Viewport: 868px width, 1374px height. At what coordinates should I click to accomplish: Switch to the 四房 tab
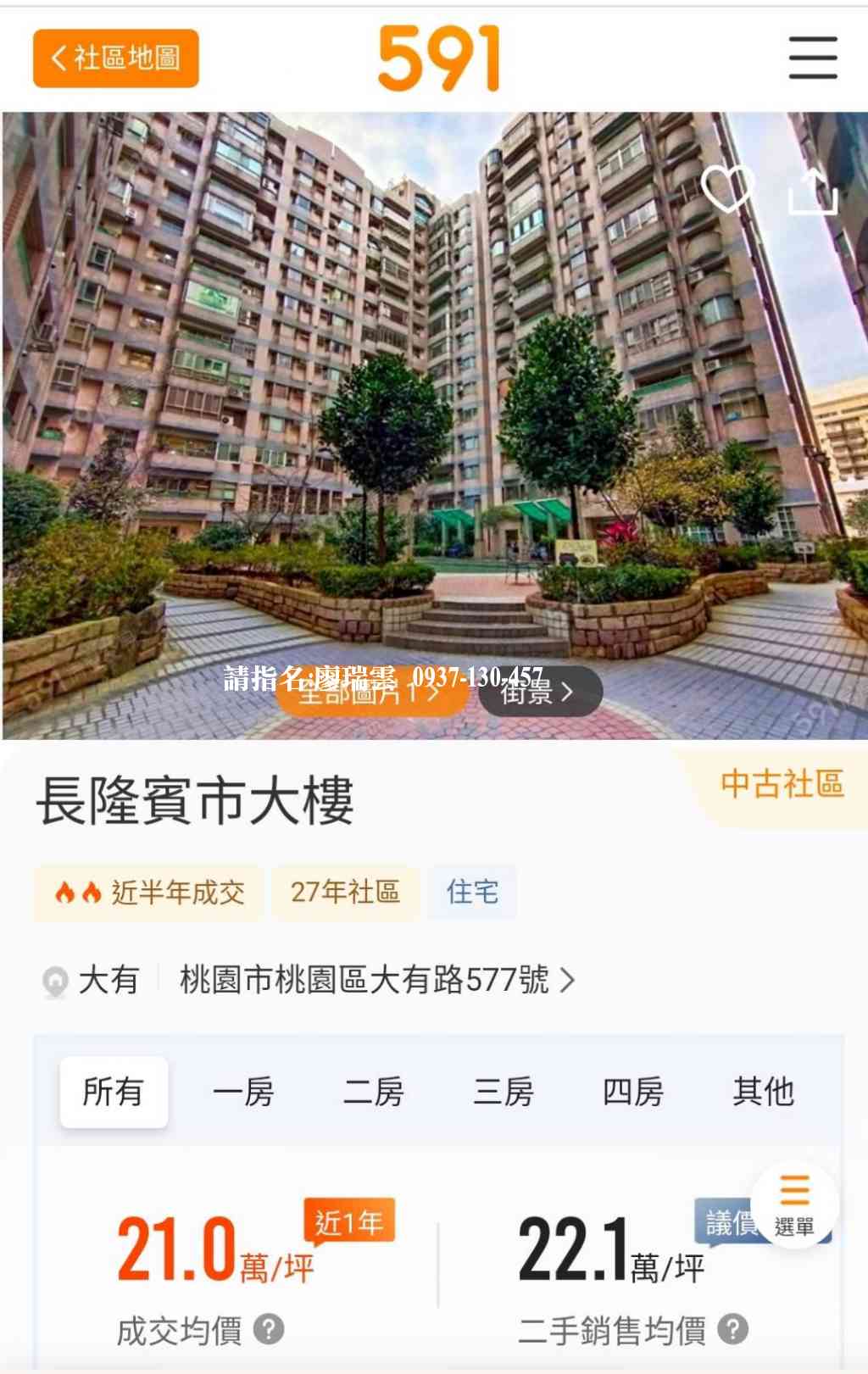click(x=633, y=1092)
